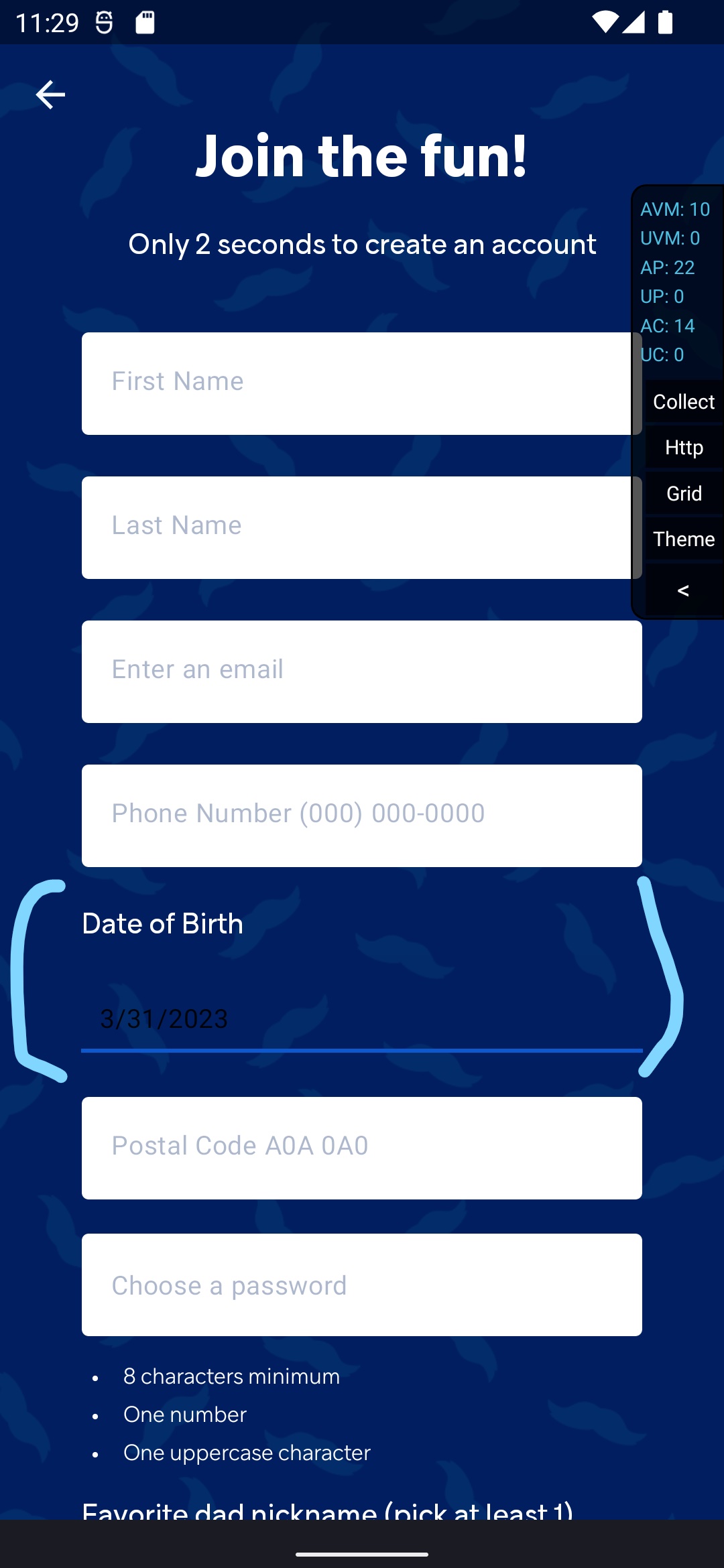Tap the Postal Code field
The image size is (724, 1568).
tap(362, 1148)
